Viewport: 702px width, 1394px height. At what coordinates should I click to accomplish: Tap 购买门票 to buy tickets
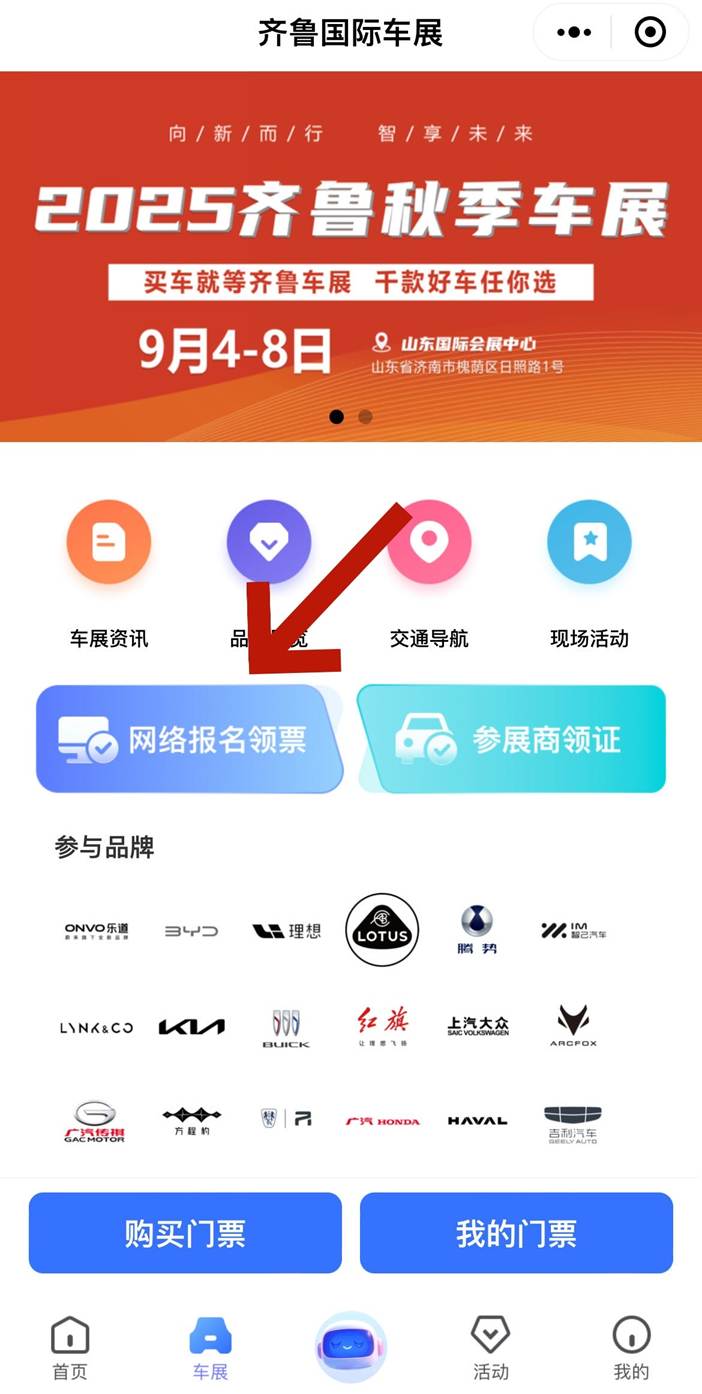pos(185,1233)
